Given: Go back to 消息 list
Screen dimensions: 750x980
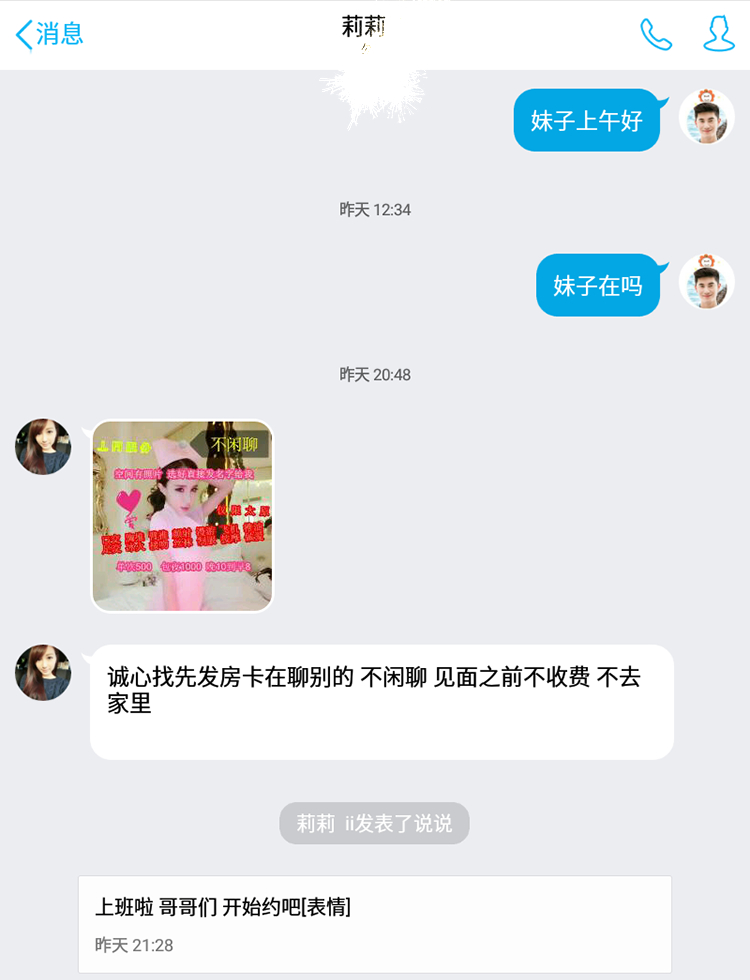Looking at the screenshot, I should coord(48,34).
